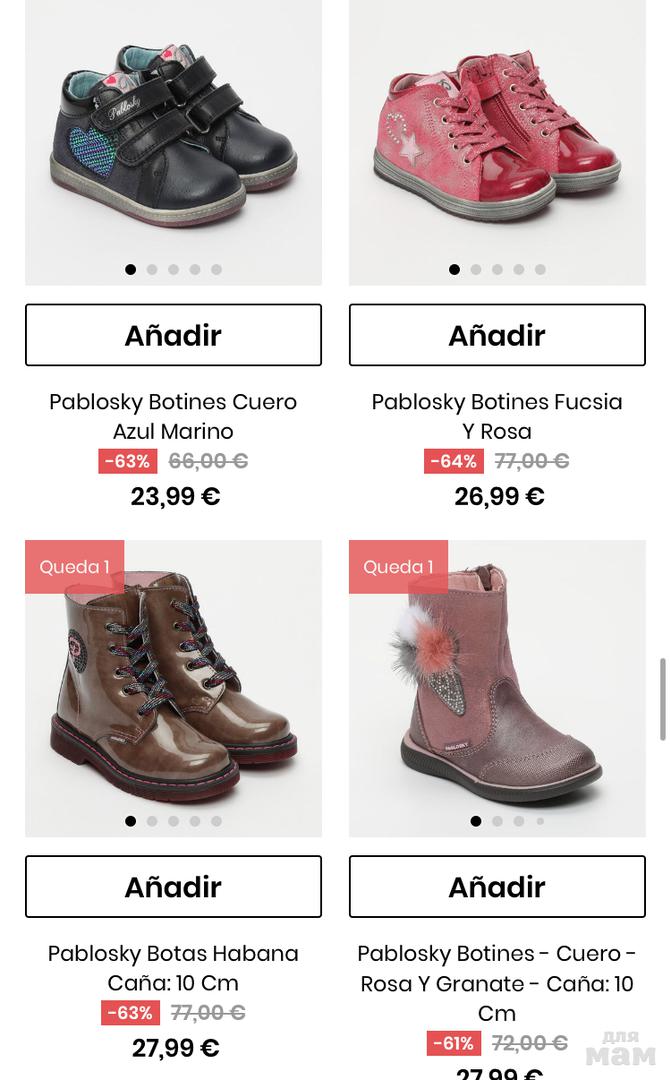Image resolution: width=671 pixels, height=1080 pixels.
Task: Add Pablosky Botas Habana to cart
Action: point(173,887)
